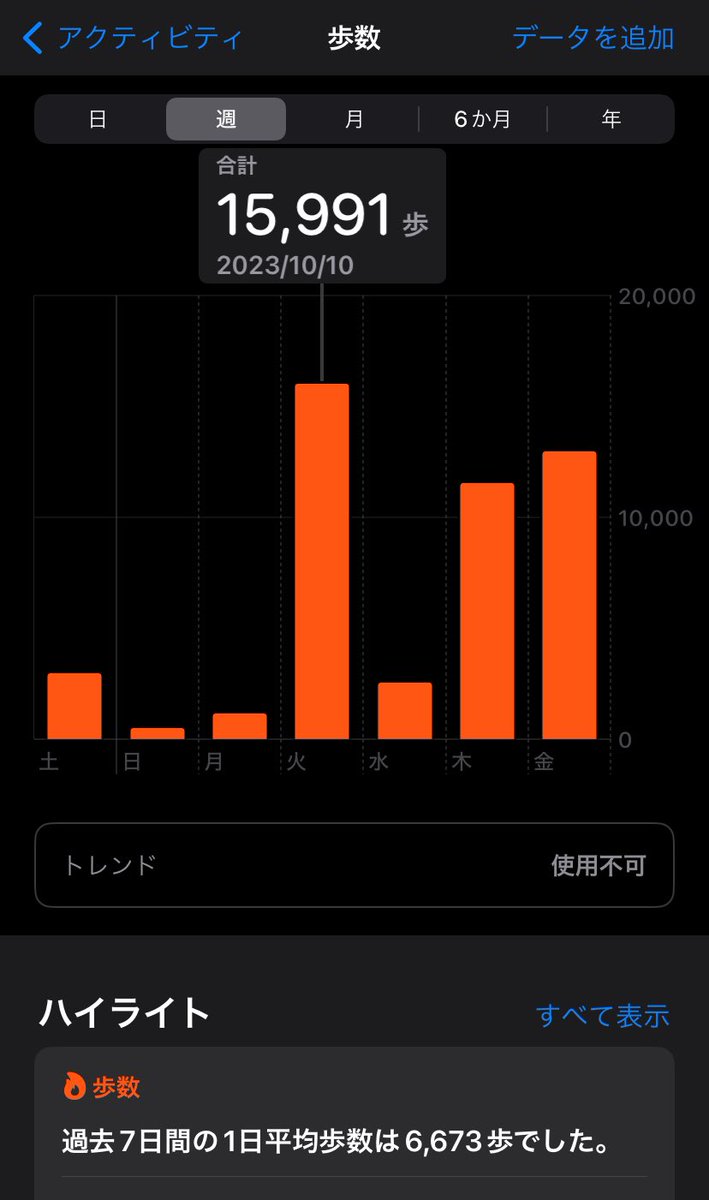
Task: Select the 土 bar in the chart
Action: click(x=74, y=706)
